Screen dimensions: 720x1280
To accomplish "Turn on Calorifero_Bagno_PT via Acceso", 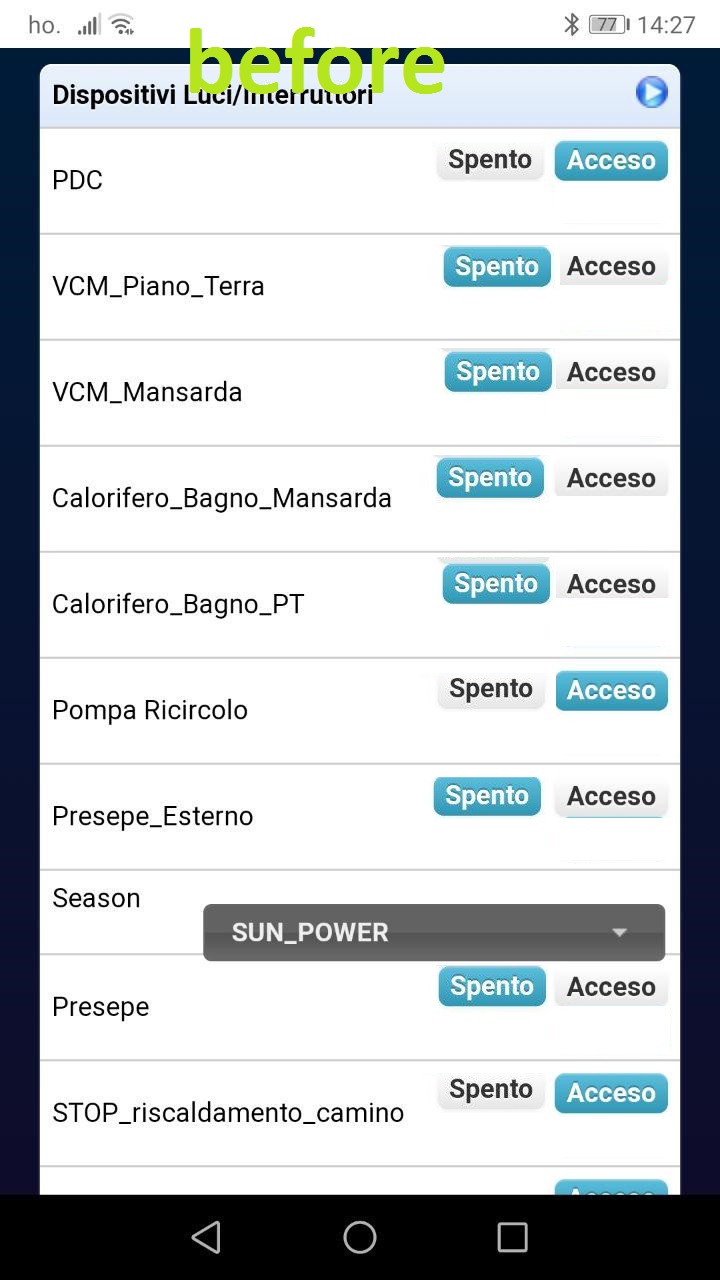I will click(611, 584).
